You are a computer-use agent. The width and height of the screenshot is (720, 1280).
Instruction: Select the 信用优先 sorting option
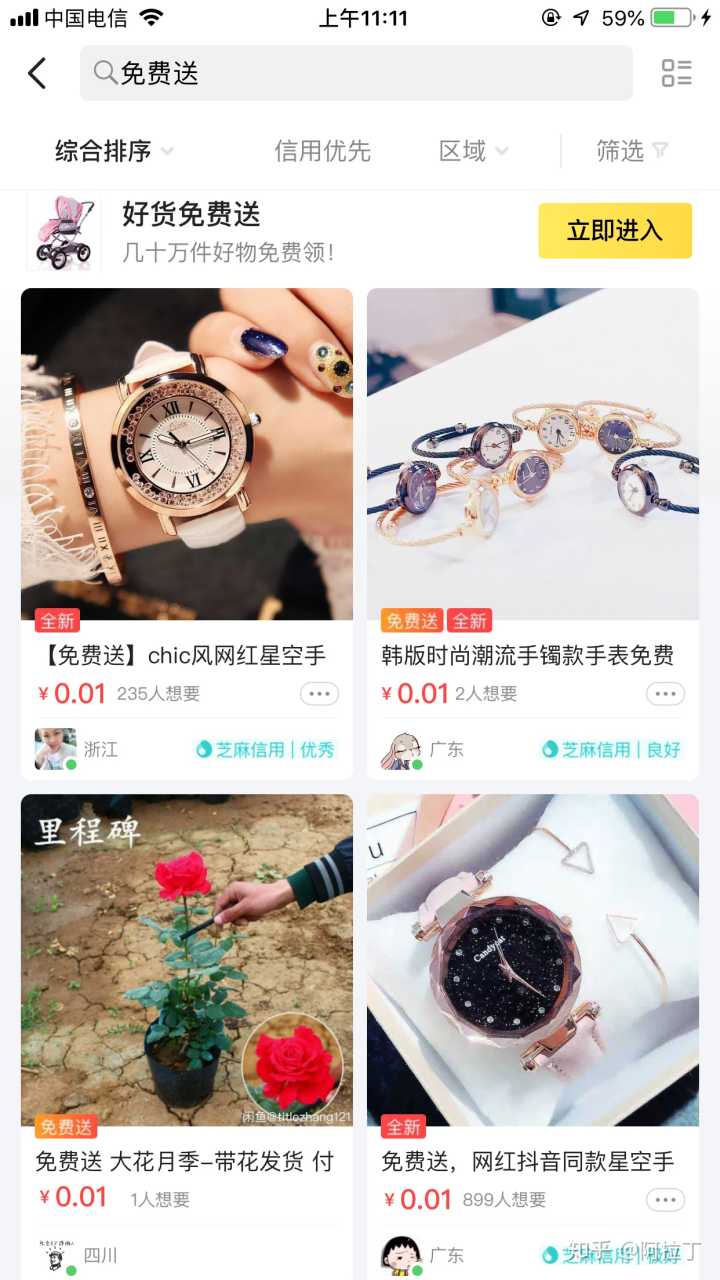click(x=322, y=151)
